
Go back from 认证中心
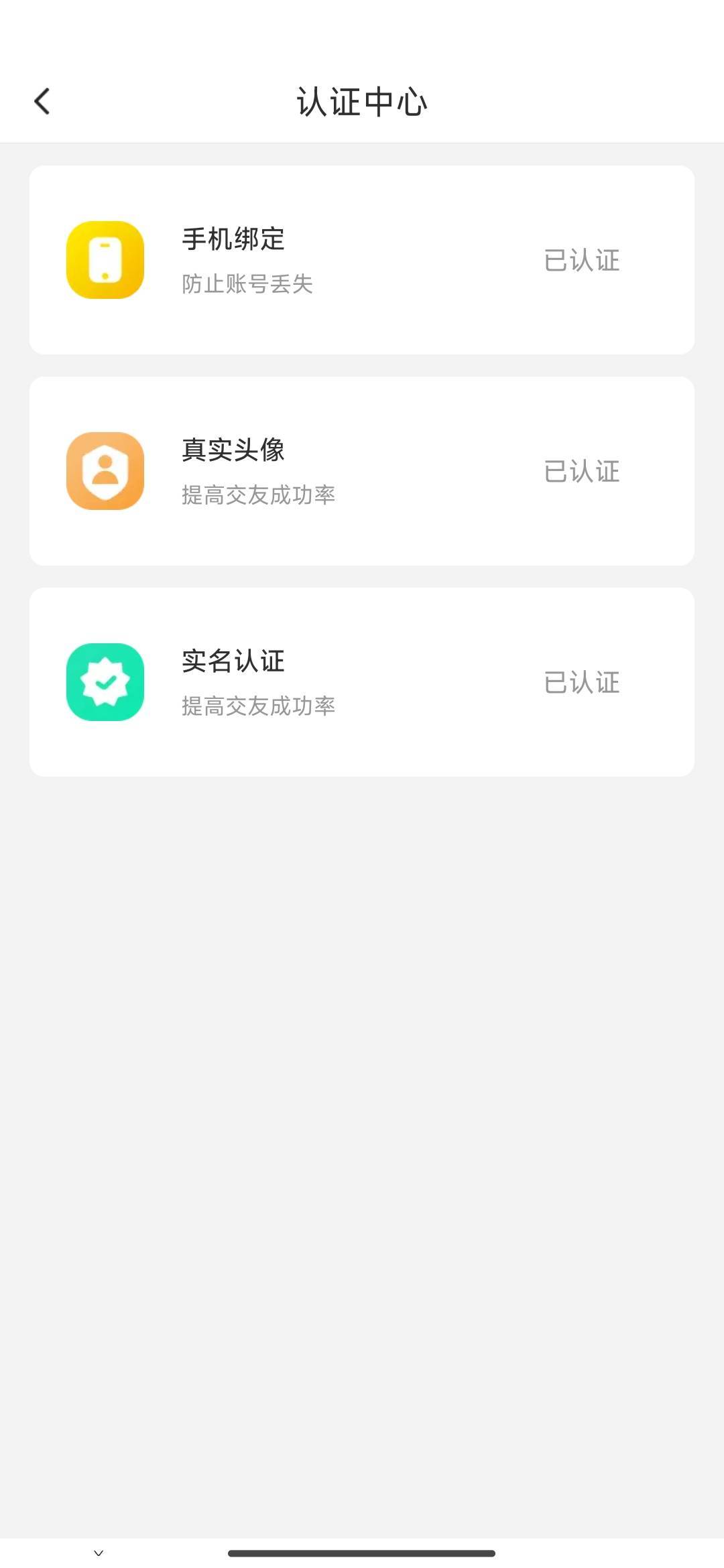click(42, 102)
